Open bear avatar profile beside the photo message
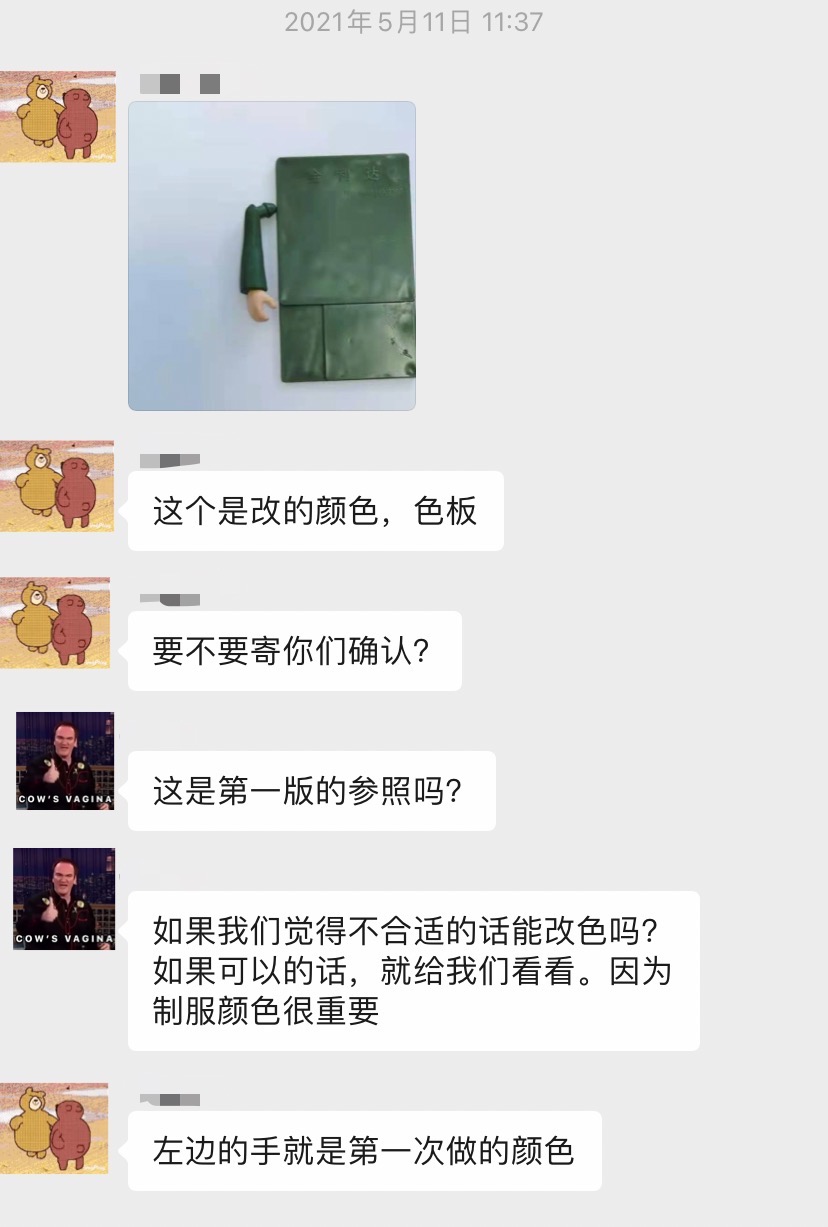The height and width of the screenshot is (1227, 828). (58, 117)
